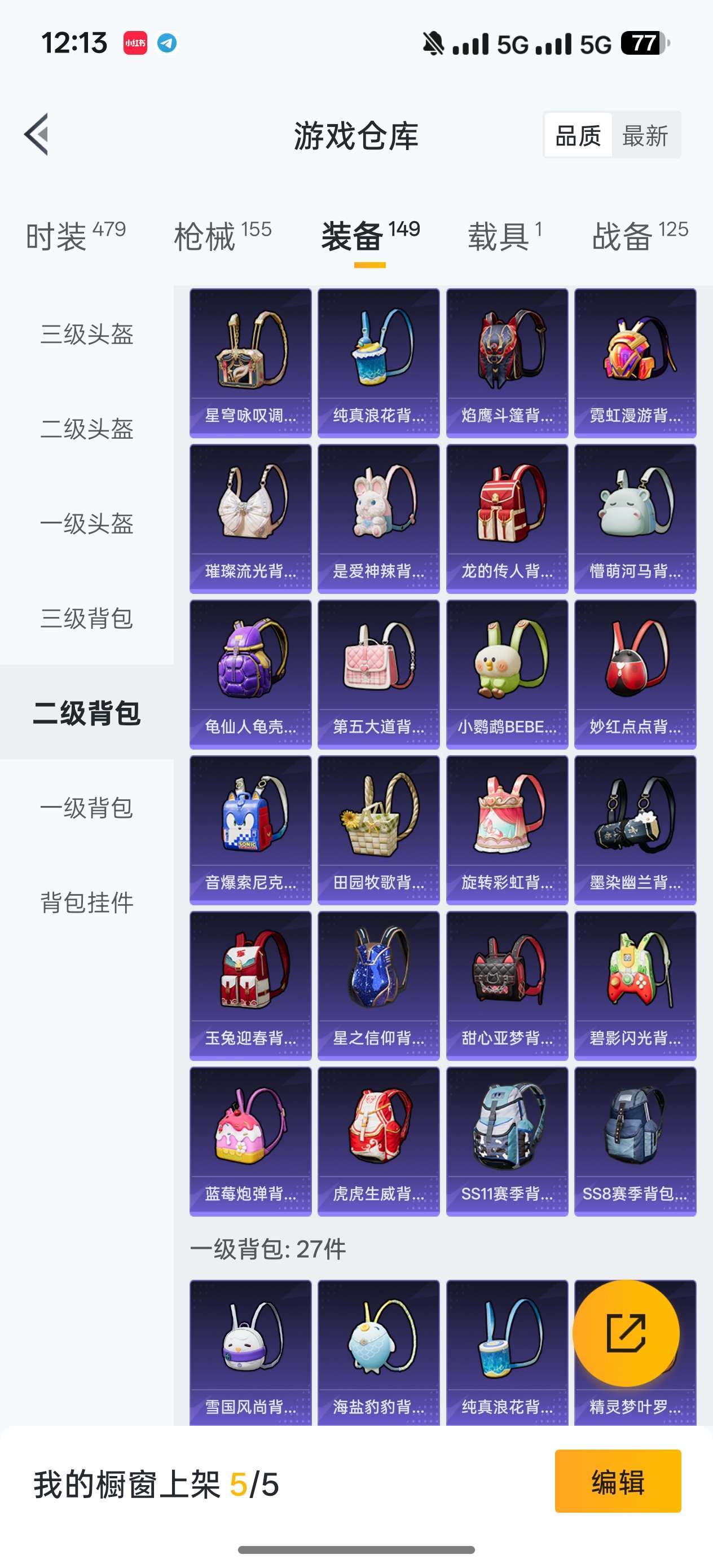Sort by 最新
The height and width of the screenshot is (1568, 713).
(x=645, y=135)
